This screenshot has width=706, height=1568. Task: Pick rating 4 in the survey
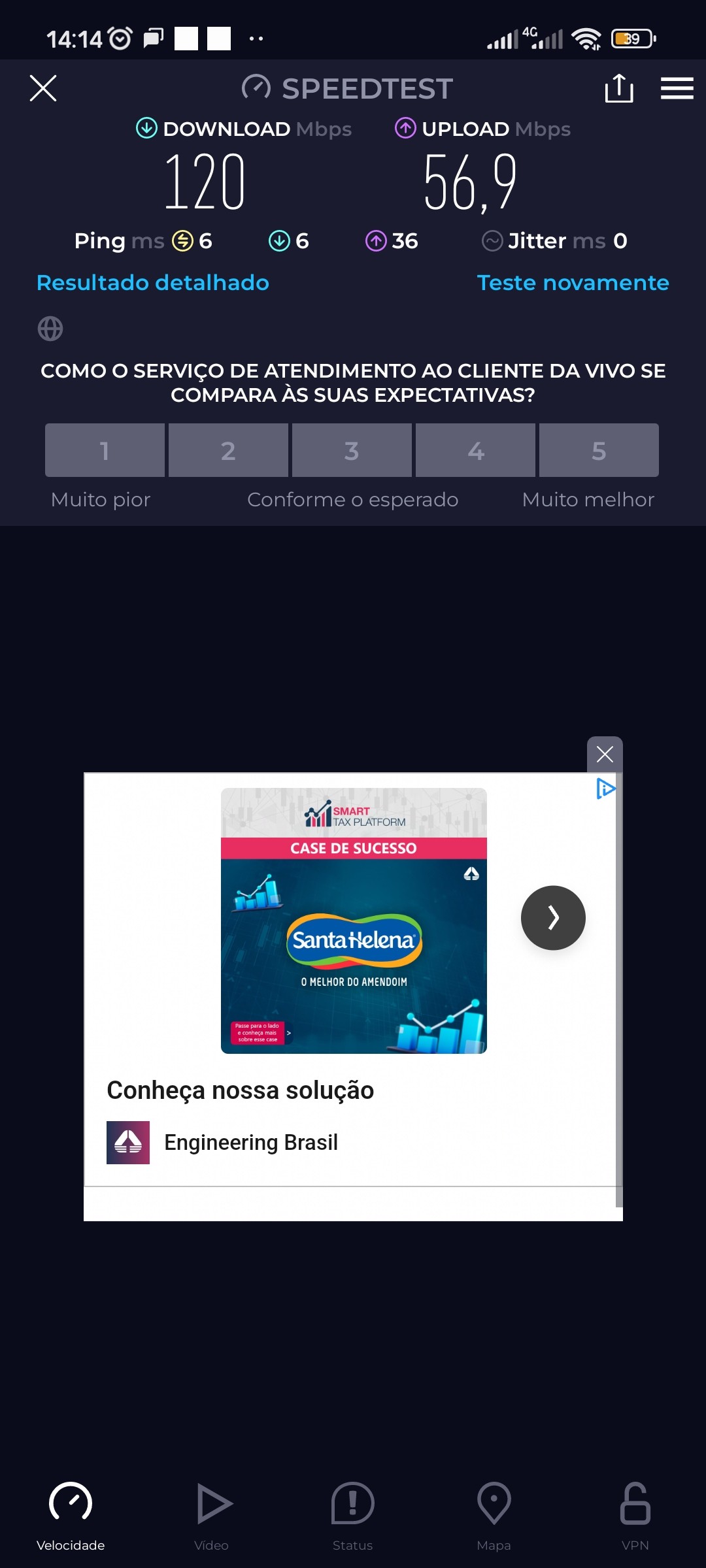[x=475, y=450]
